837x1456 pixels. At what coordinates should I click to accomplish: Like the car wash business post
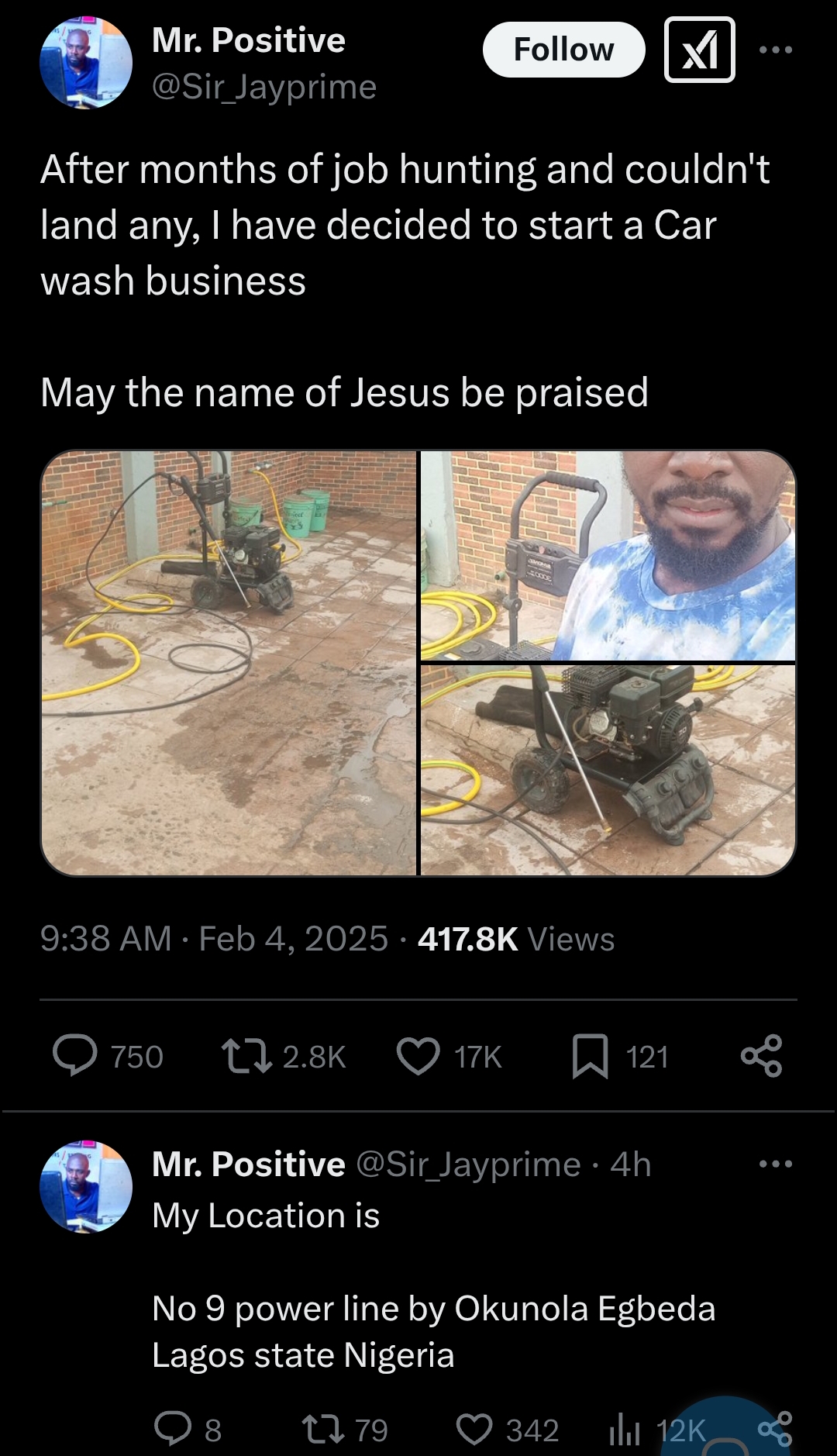418,1056
